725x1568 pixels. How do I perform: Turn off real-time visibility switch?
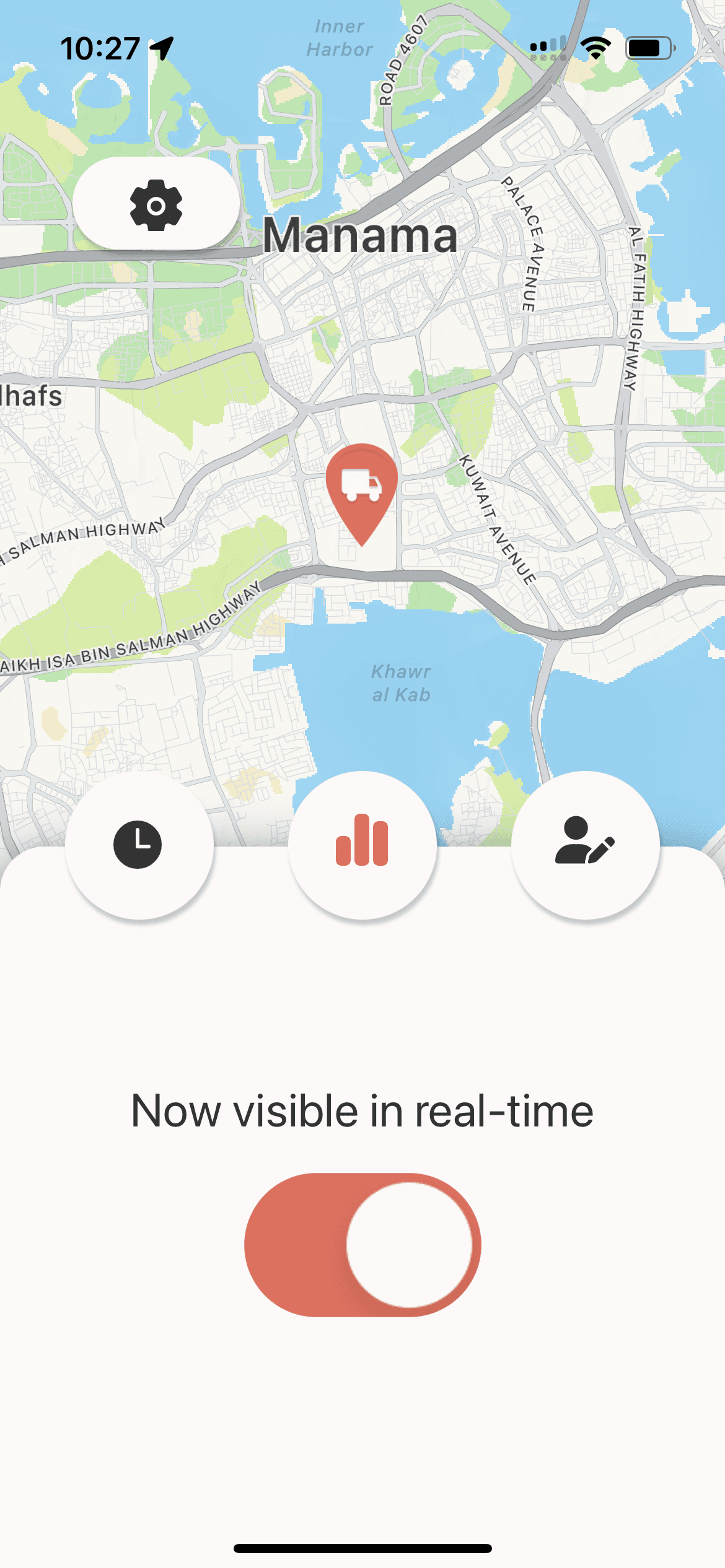362,1245
